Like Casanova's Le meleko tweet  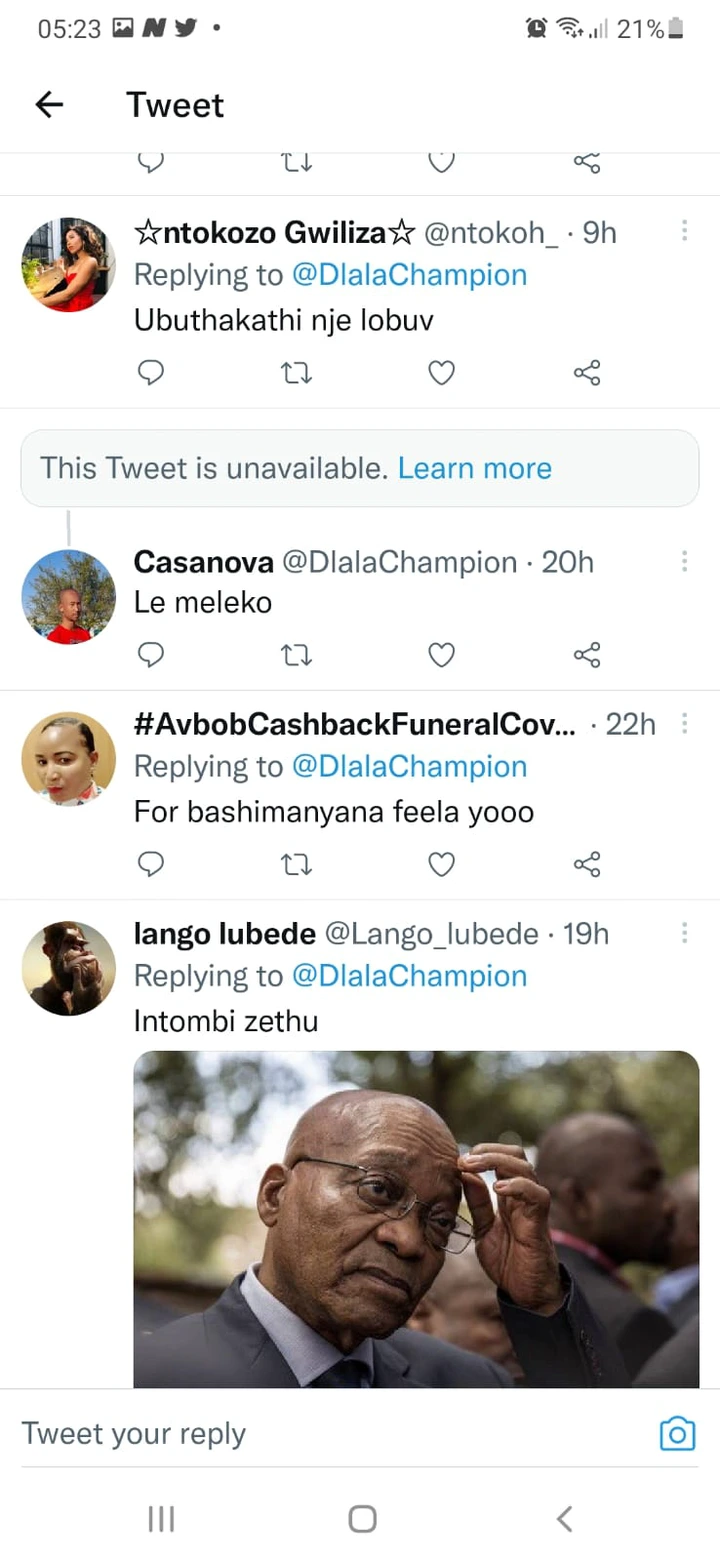point(441,655)
